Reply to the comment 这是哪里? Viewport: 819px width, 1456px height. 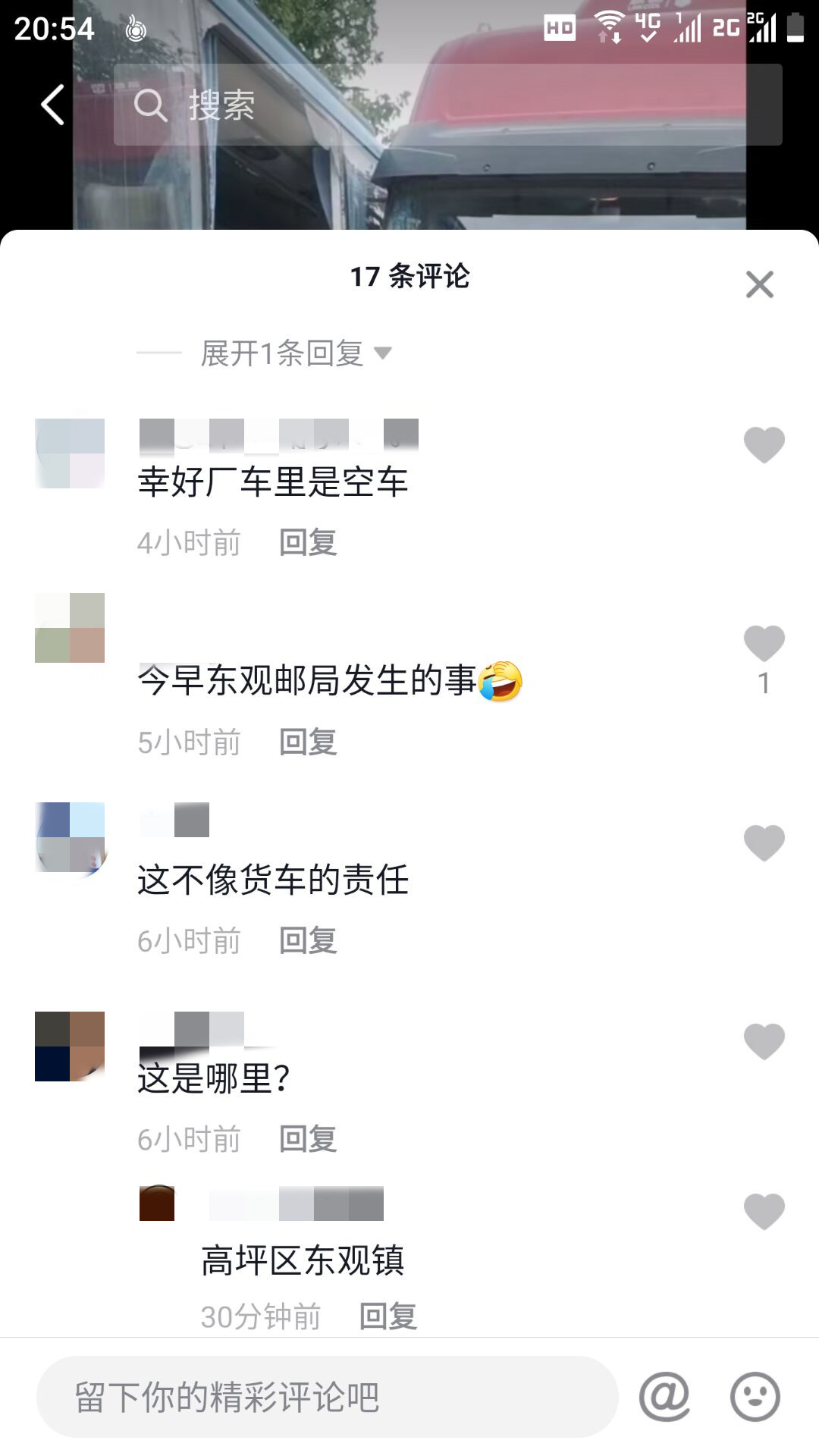308,1140
